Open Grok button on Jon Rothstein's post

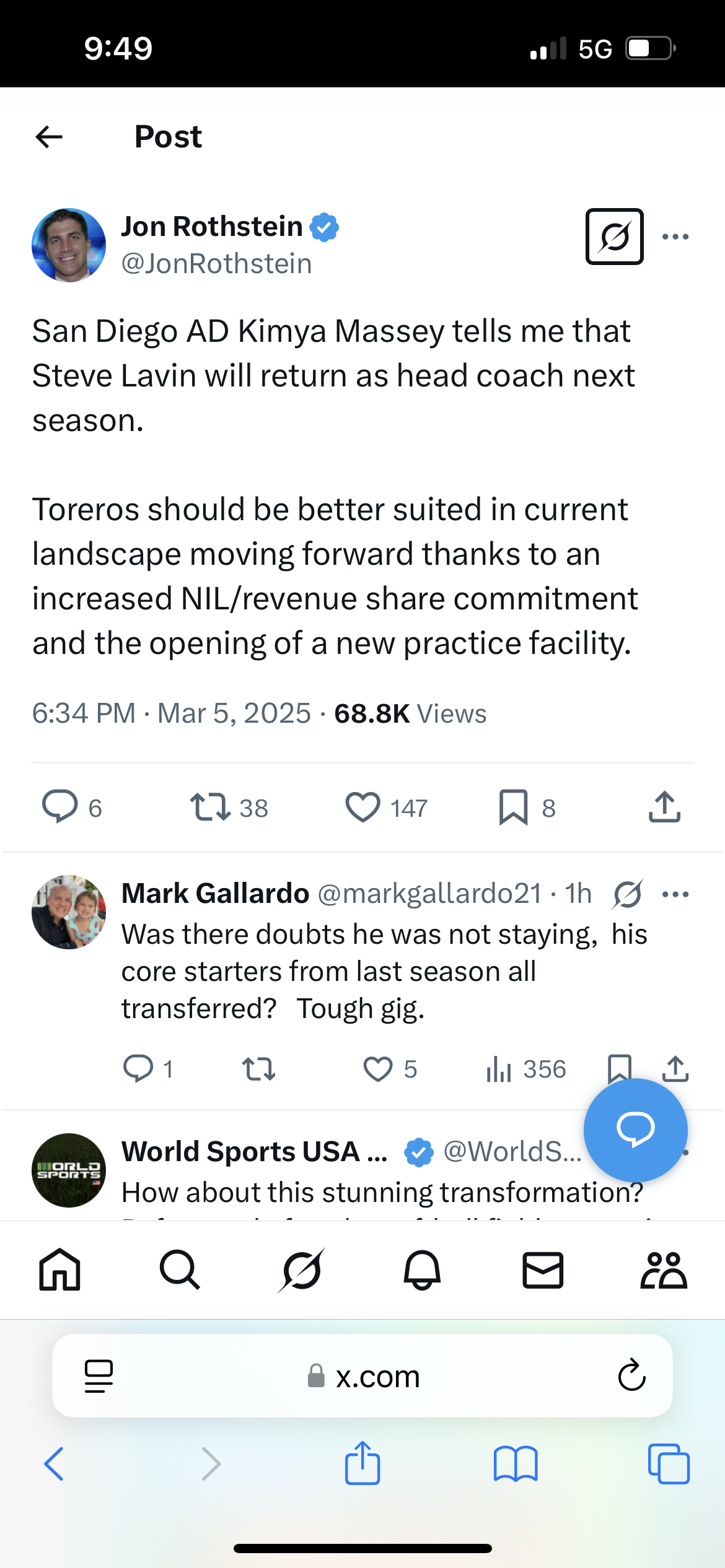[x=614, y=237]
